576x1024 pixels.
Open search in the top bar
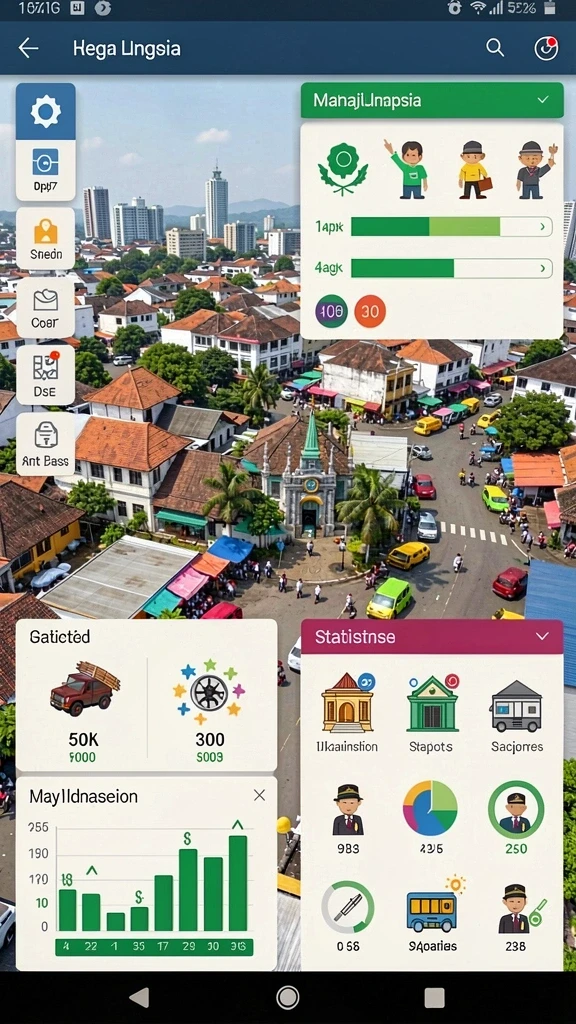[495, 48]
